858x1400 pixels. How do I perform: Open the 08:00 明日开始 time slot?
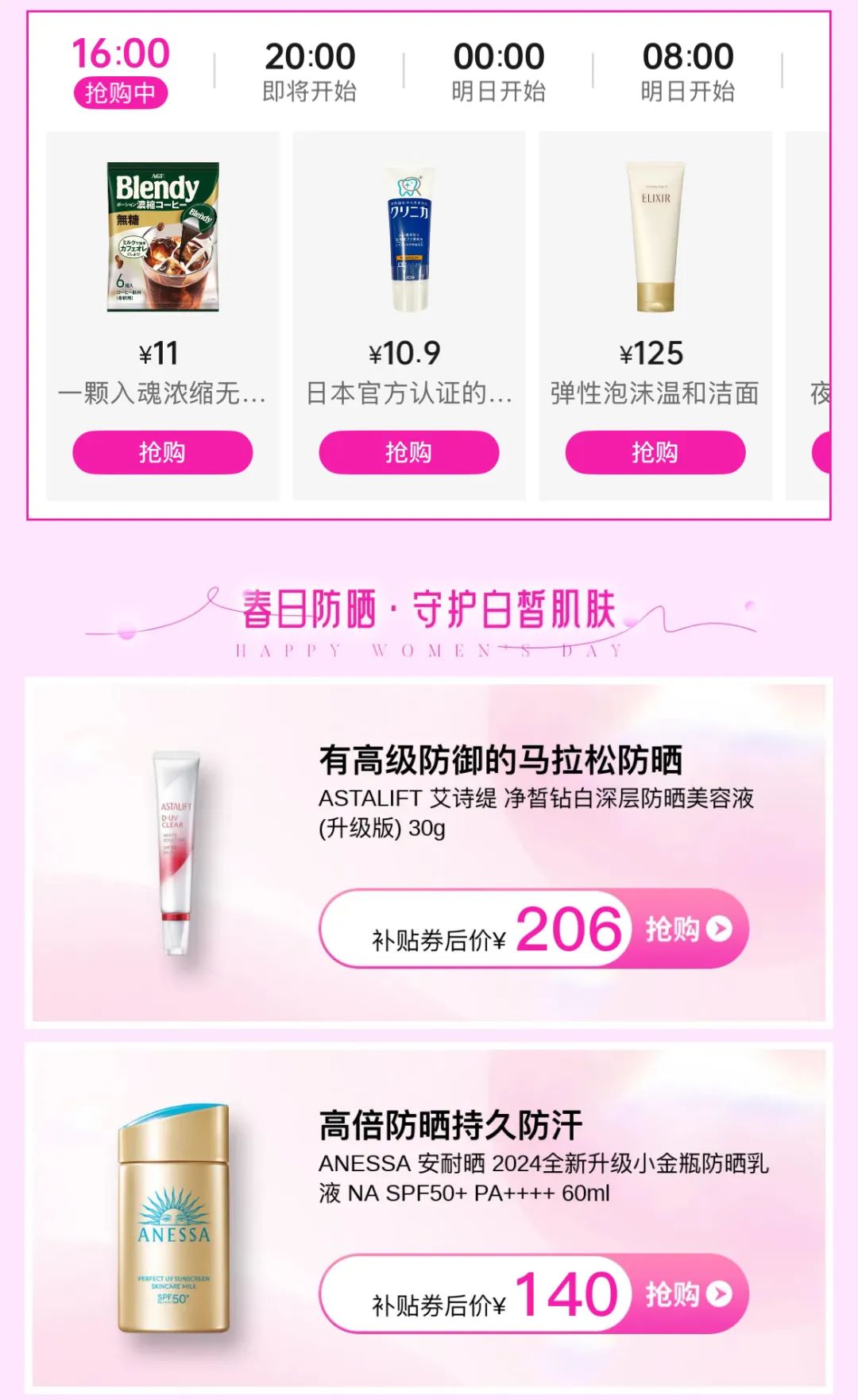688,72
